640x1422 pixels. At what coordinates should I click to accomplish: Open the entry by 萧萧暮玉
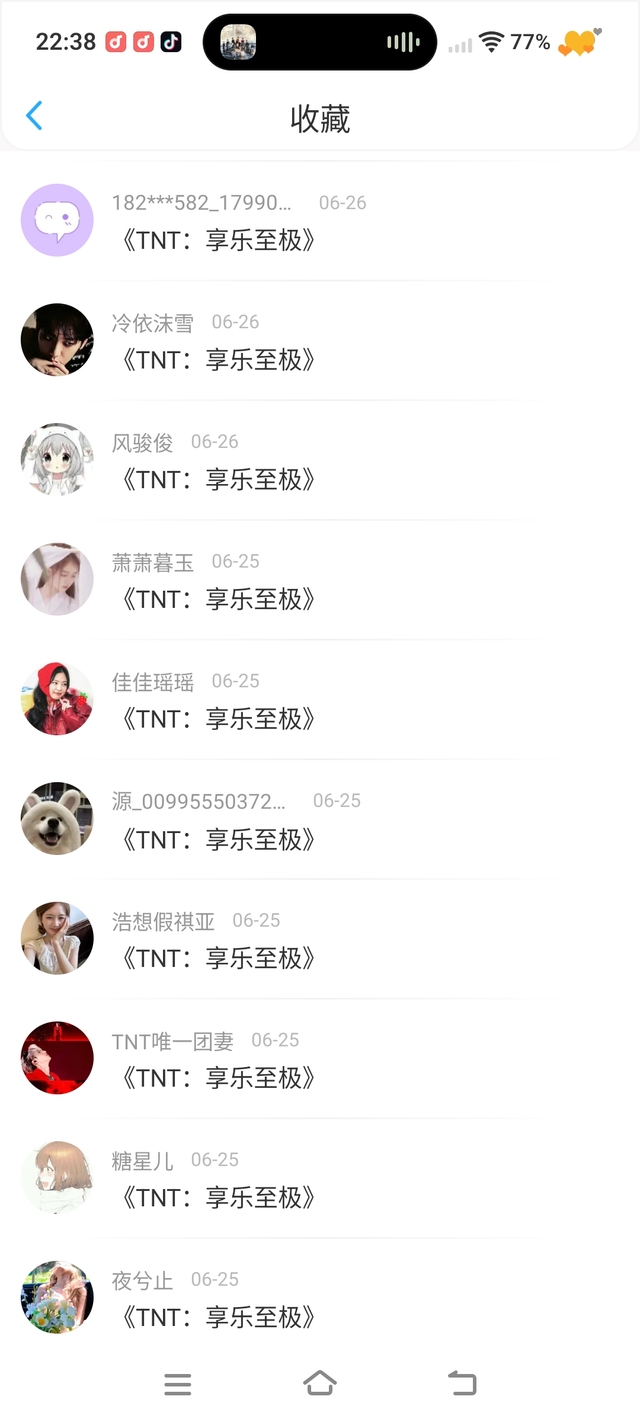[320, 580]
